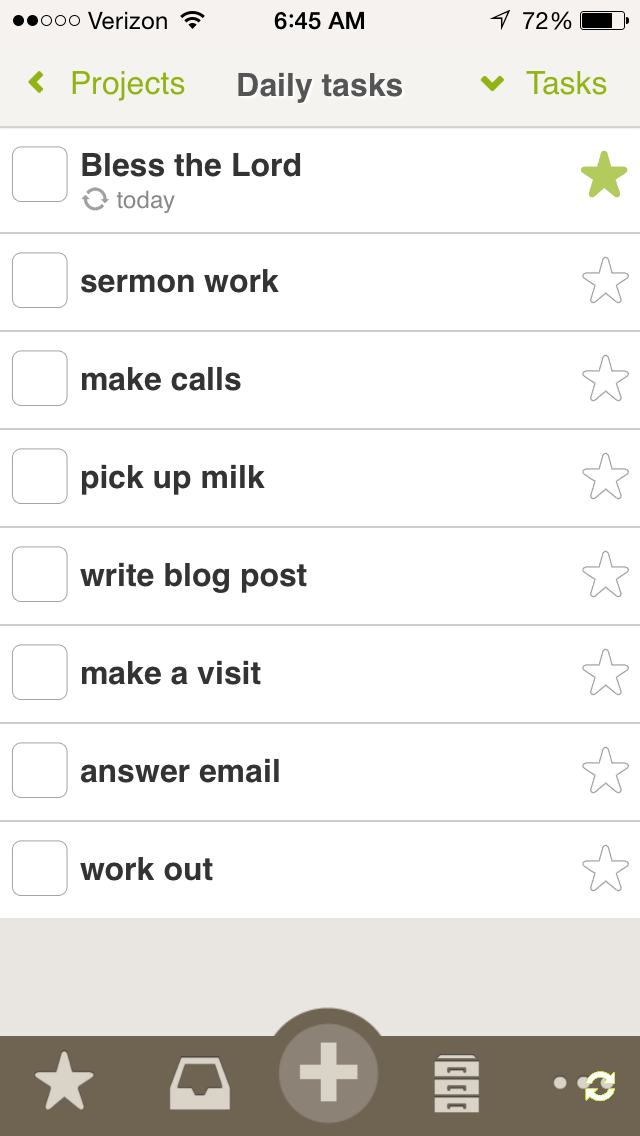Sync tasks with refresh icon
Viewport: 640px width, 1136px height.
point(600,1085)
